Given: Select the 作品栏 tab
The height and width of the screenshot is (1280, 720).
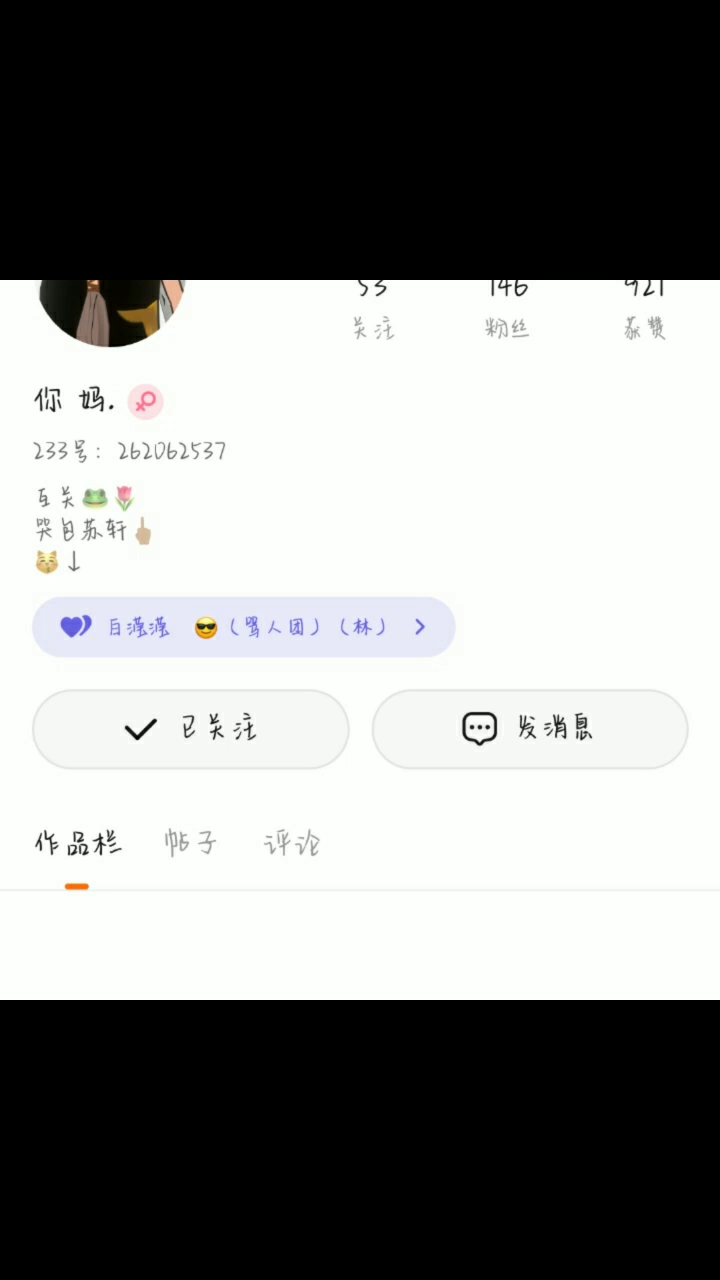Looking at the screenshot, I should [x=78, y=844].
